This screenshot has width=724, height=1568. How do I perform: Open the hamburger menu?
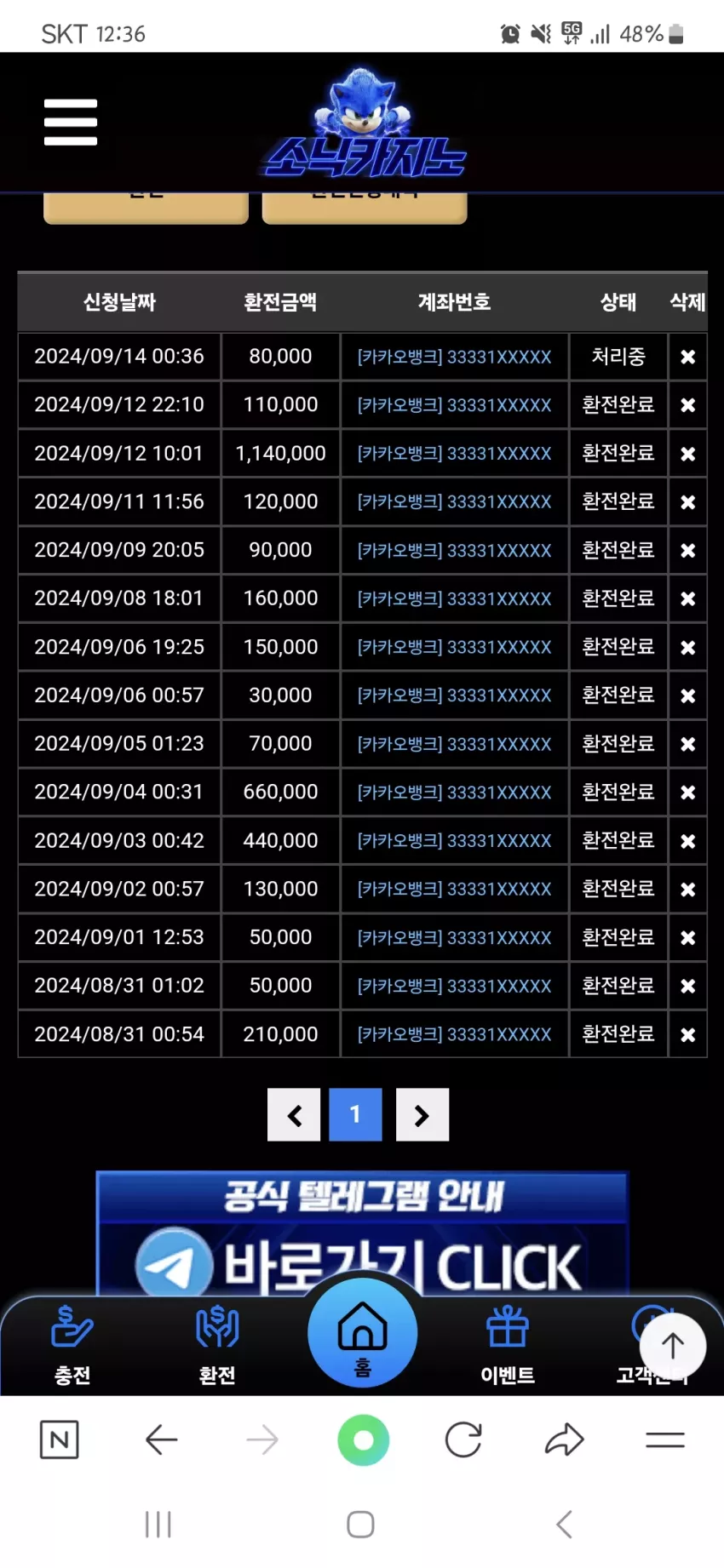click(71, 122)
